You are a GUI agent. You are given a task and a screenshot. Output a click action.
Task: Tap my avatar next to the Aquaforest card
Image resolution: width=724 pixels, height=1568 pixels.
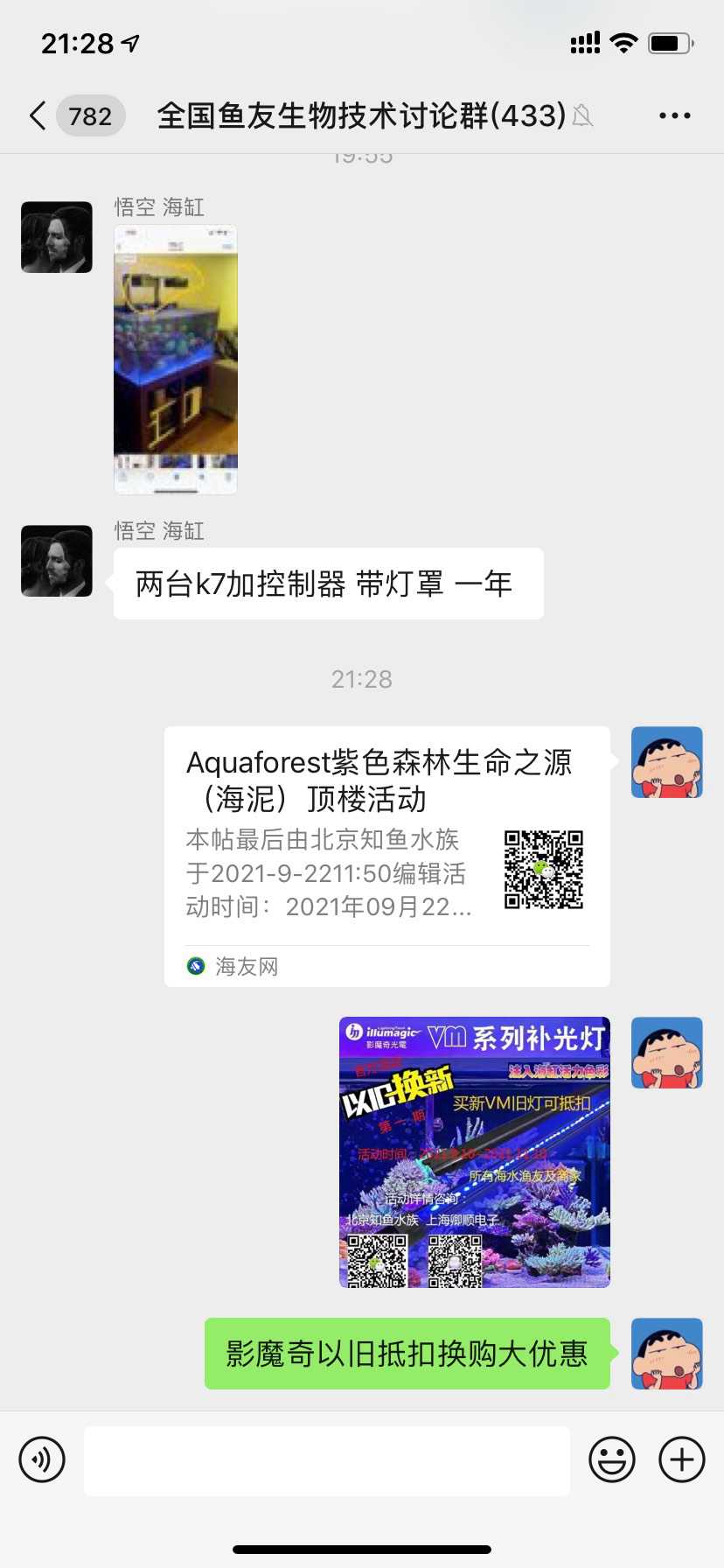[666, 762]
